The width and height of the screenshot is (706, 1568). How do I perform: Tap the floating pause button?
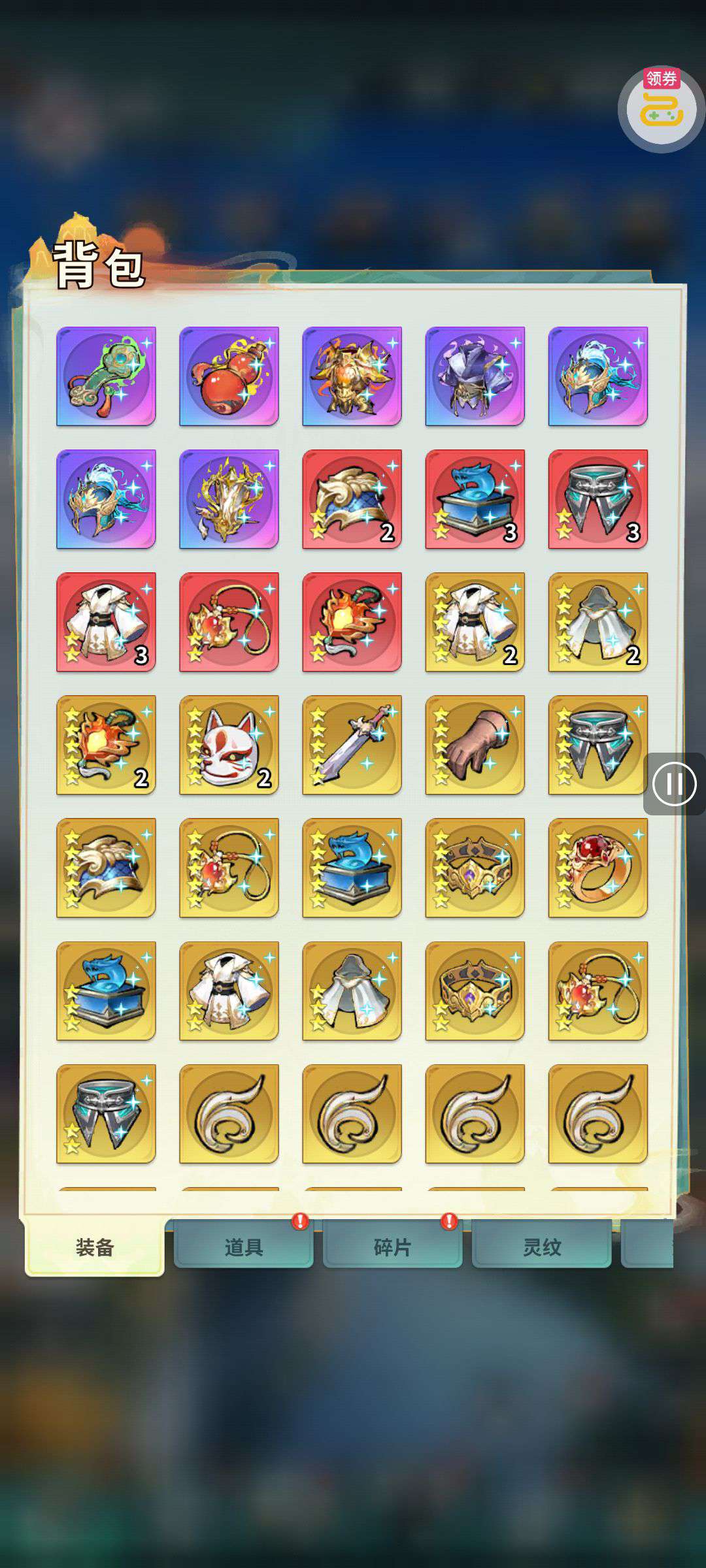pyautogui.click(x=673, y=783)
